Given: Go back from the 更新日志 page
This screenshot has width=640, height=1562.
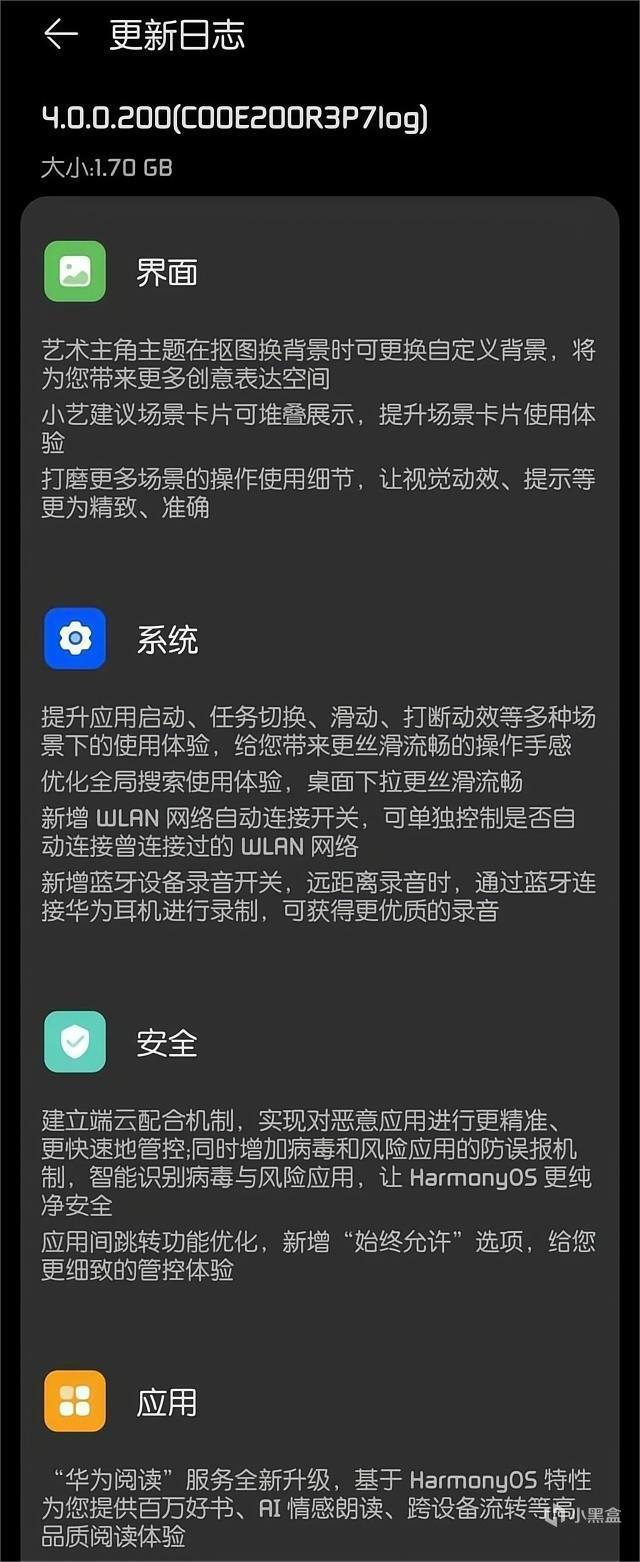Looking at the screenshot, I should tap(60, 35).
